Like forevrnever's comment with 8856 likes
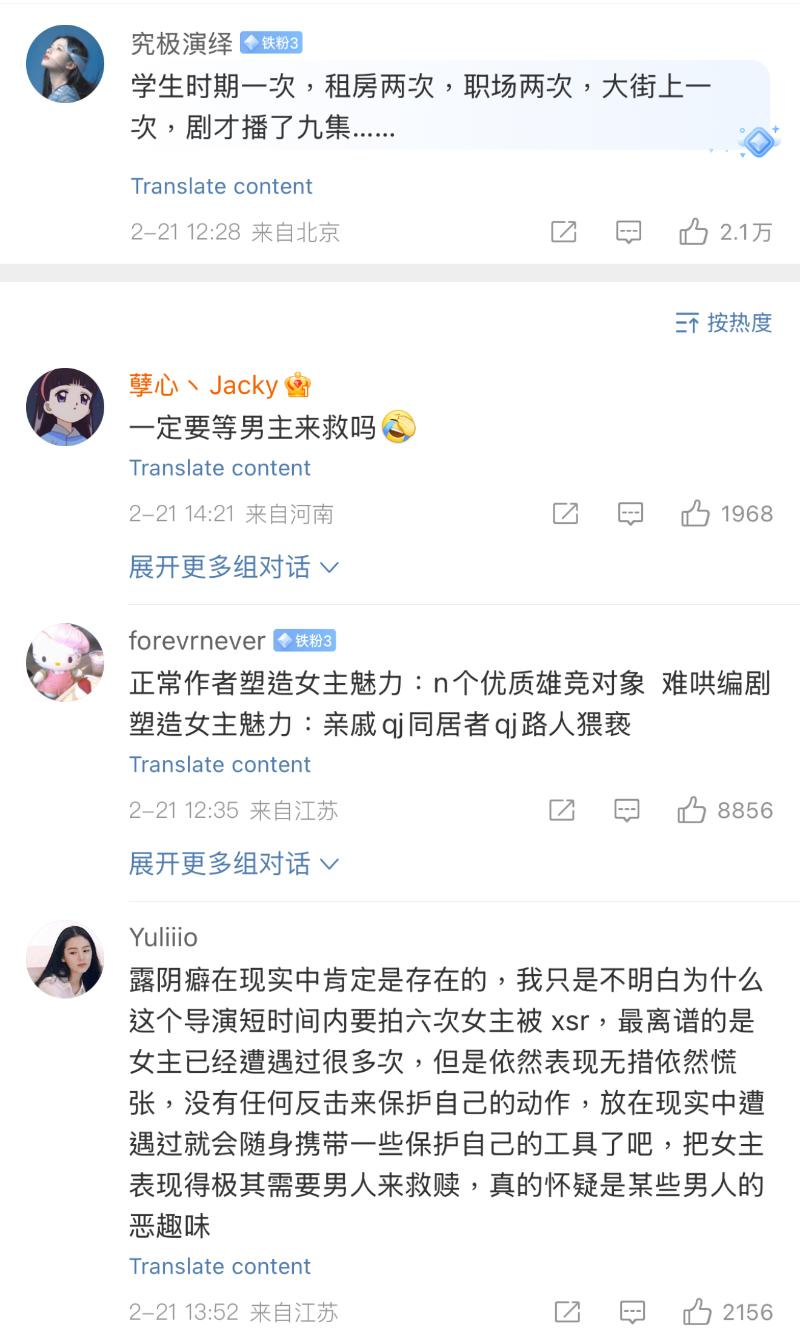 point(692,810)
